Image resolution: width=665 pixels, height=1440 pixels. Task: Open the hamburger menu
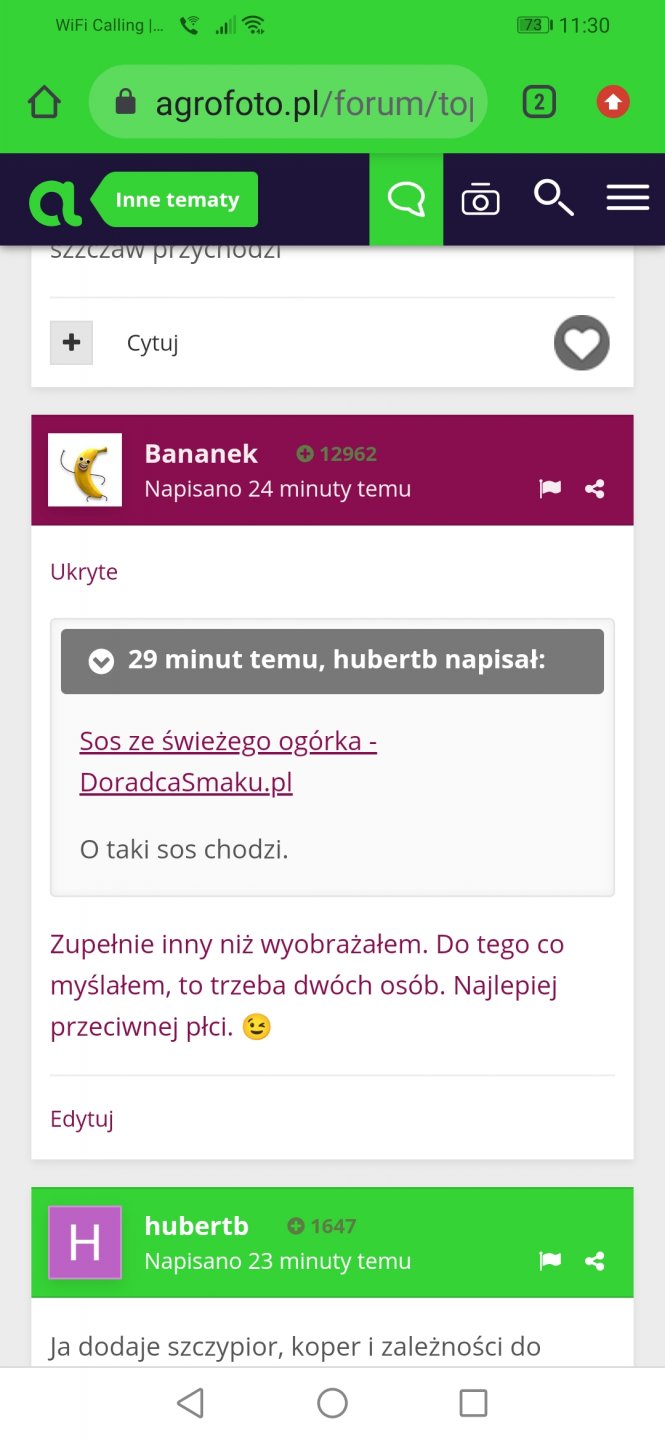[627, 199]
